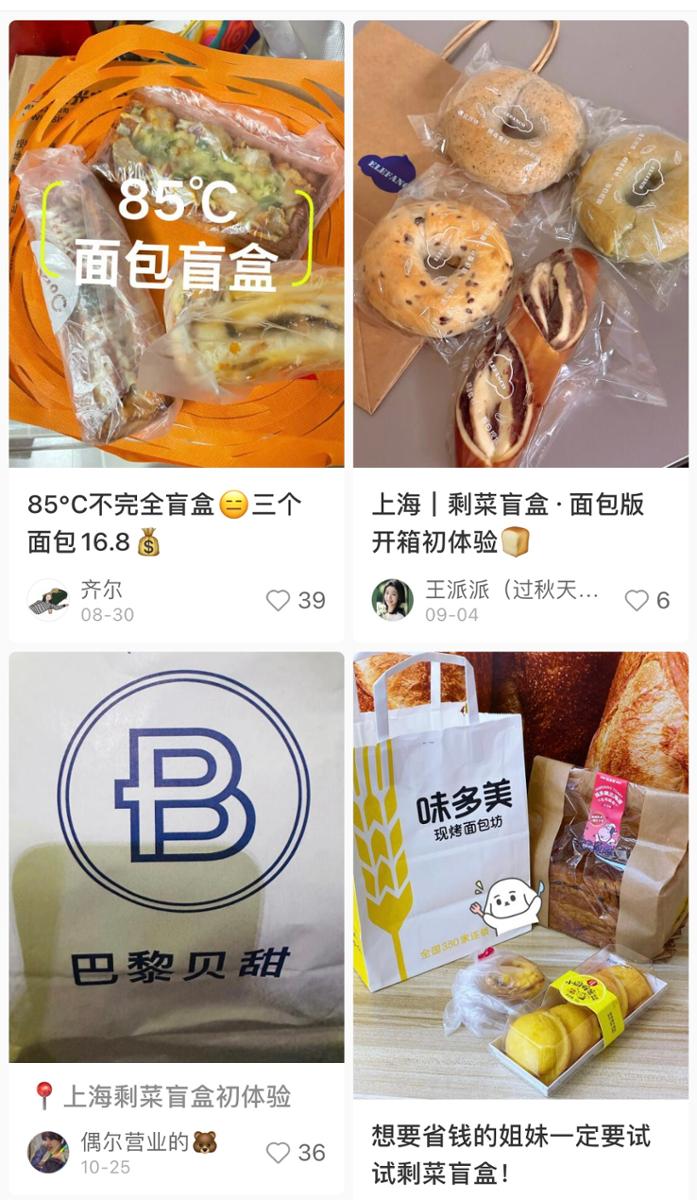Like 王派派's bagel unboxing post
Image resolution: width=697 pixels, height=1200 pixels.
(x=636, y=600)
